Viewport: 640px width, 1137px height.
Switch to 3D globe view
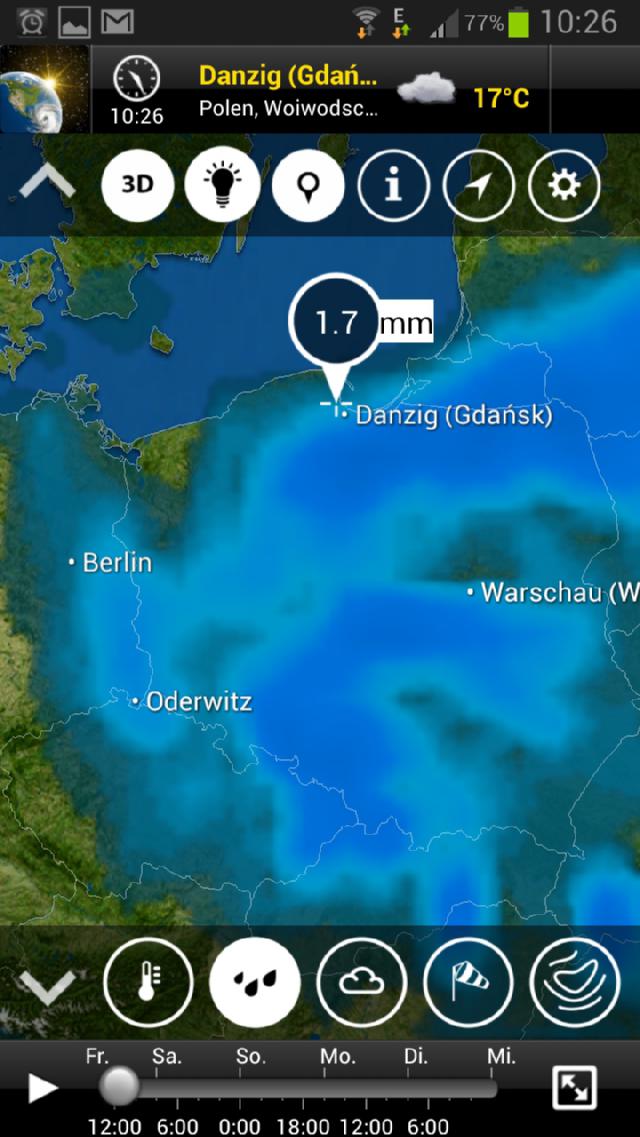(138, 185)
